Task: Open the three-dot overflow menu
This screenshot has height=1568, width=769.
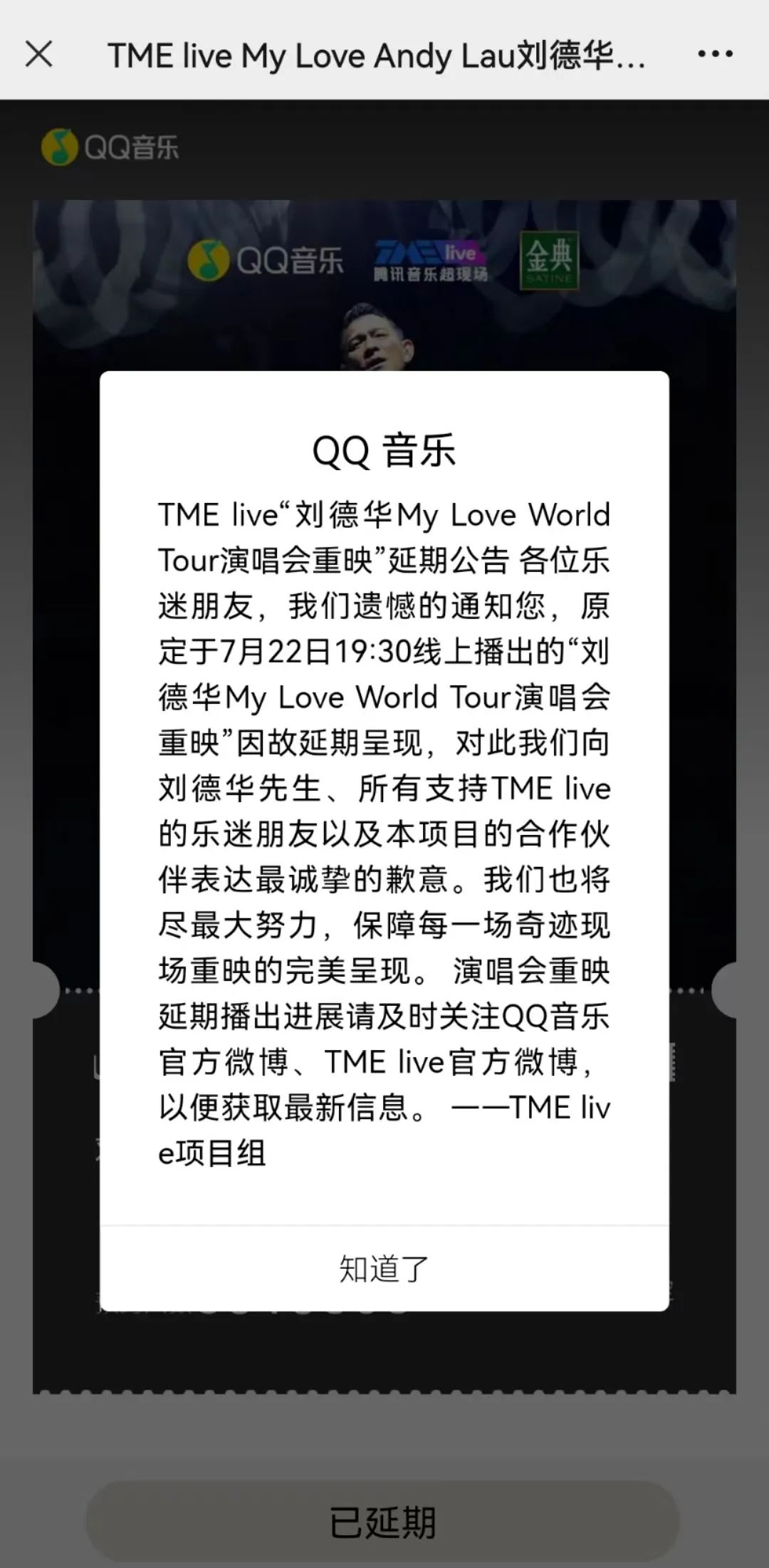Action: [x=715, y=54]
